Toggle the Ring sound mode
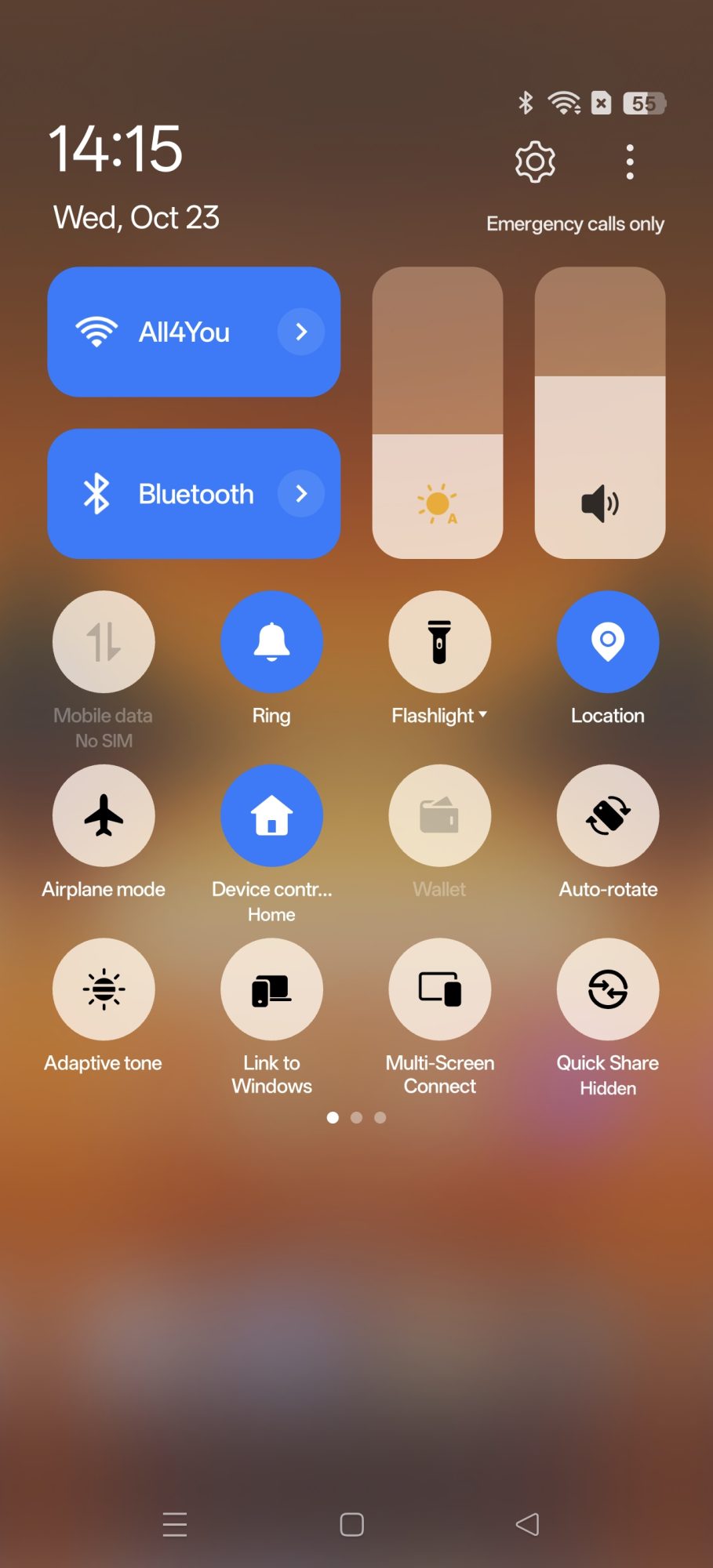This screenshot has height=1568, width=713. 271,642
